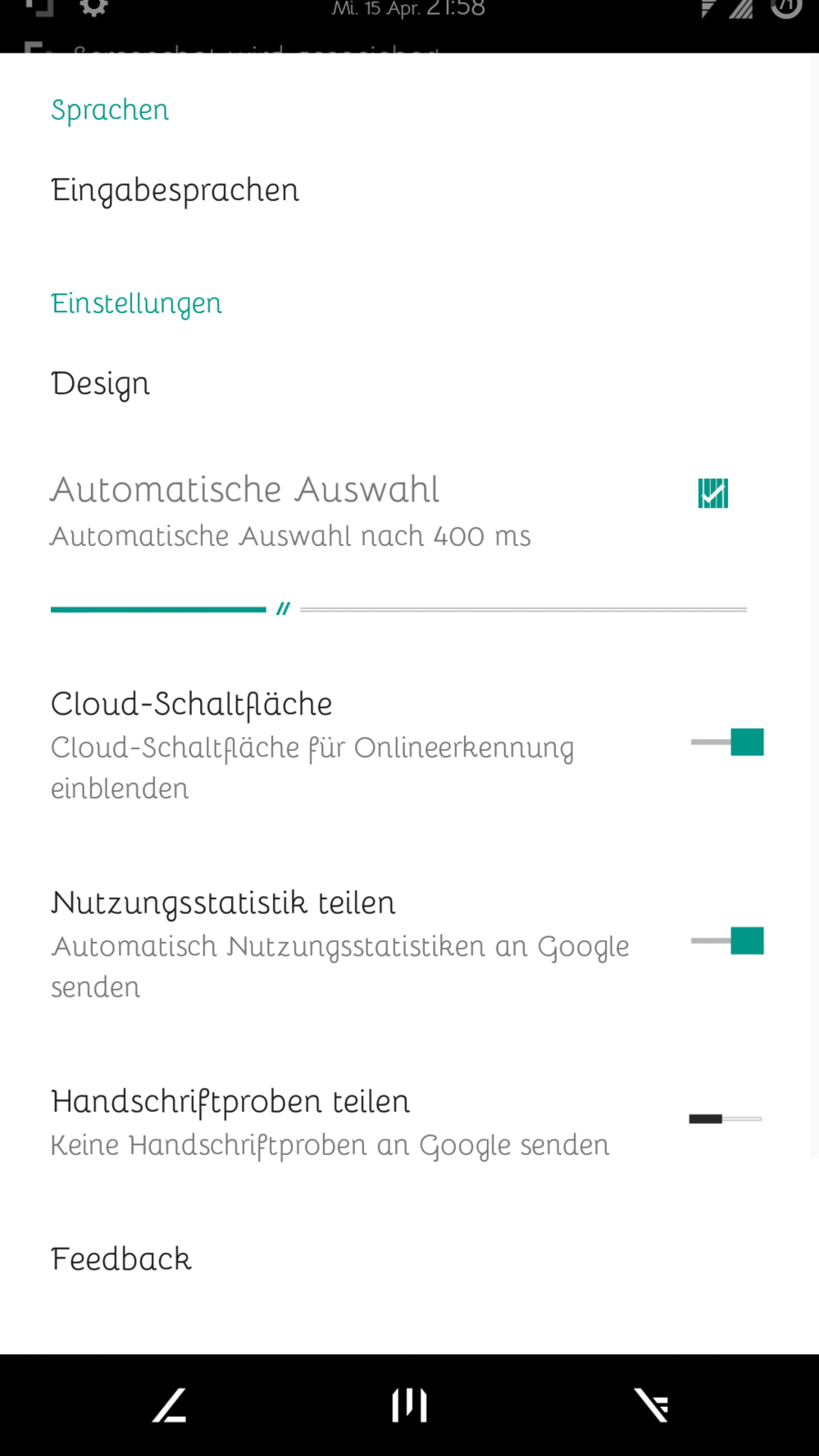The image size is (819, 1456).
Task: Turn off Cloud-Schaltfläche toggle
Action: click(727, 743)
